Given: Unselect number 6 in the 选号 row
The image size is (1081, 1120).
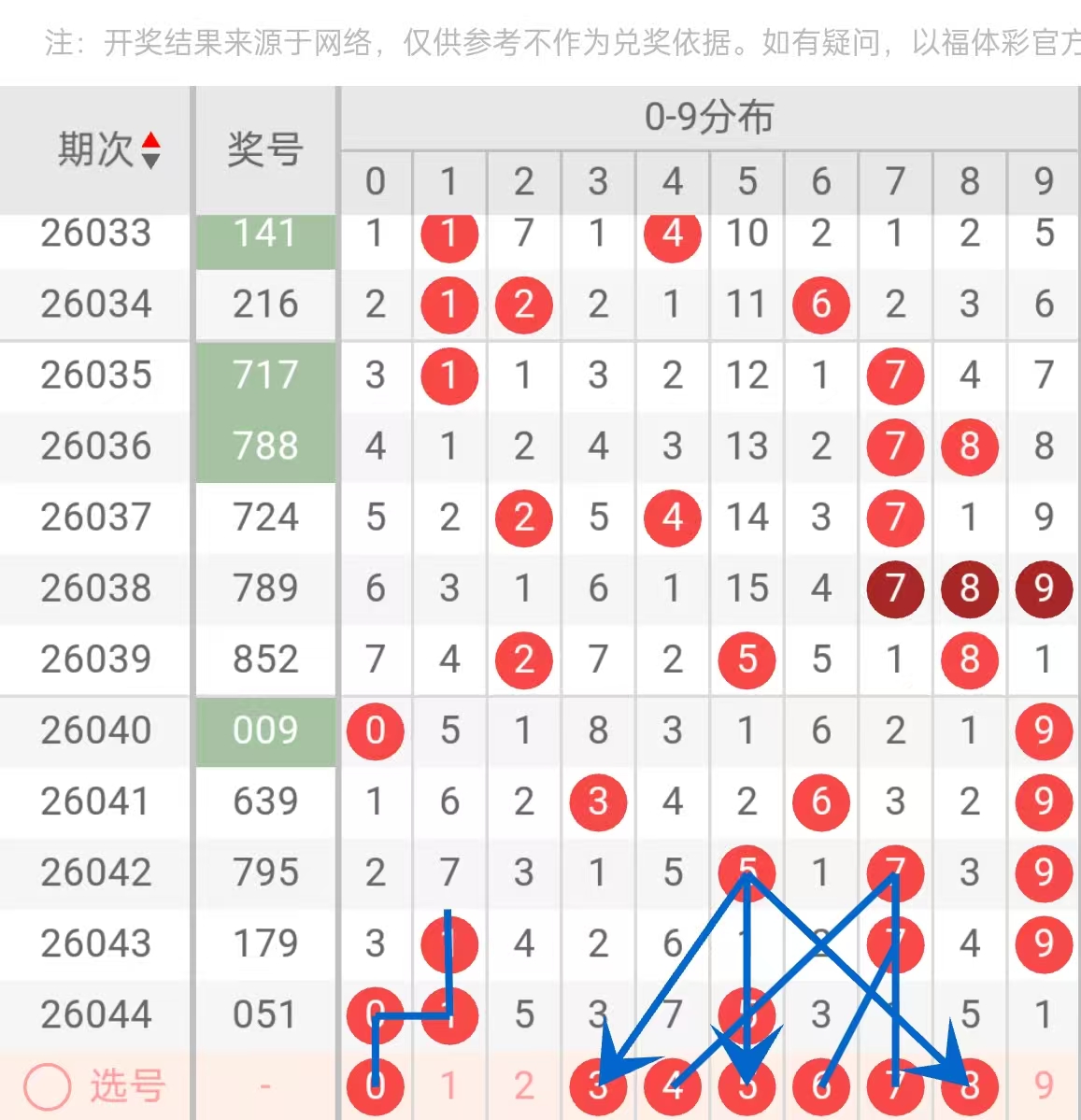Looking at the screenshot, I should coord(821,1086).
